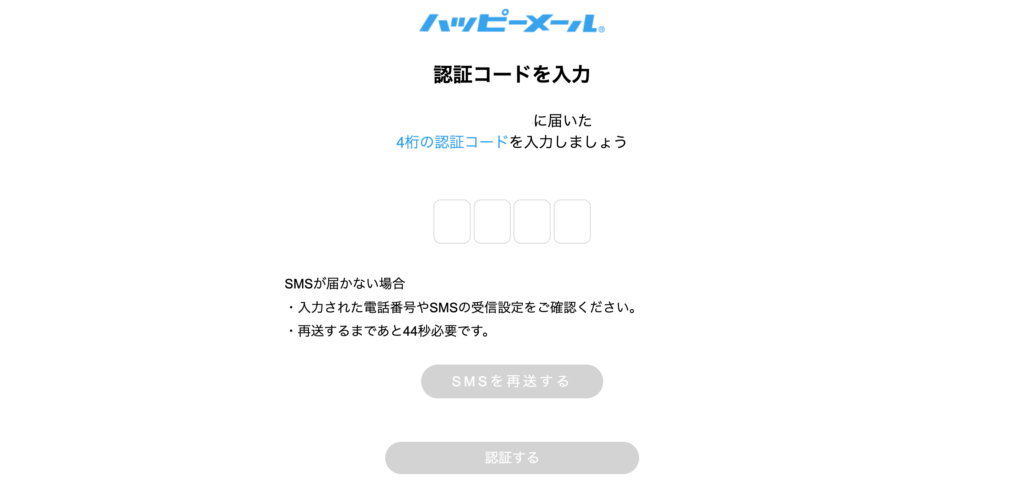Tap the first verification code digit box
Viewport: 1024px width, 488px height.
(x=452, y=222)
